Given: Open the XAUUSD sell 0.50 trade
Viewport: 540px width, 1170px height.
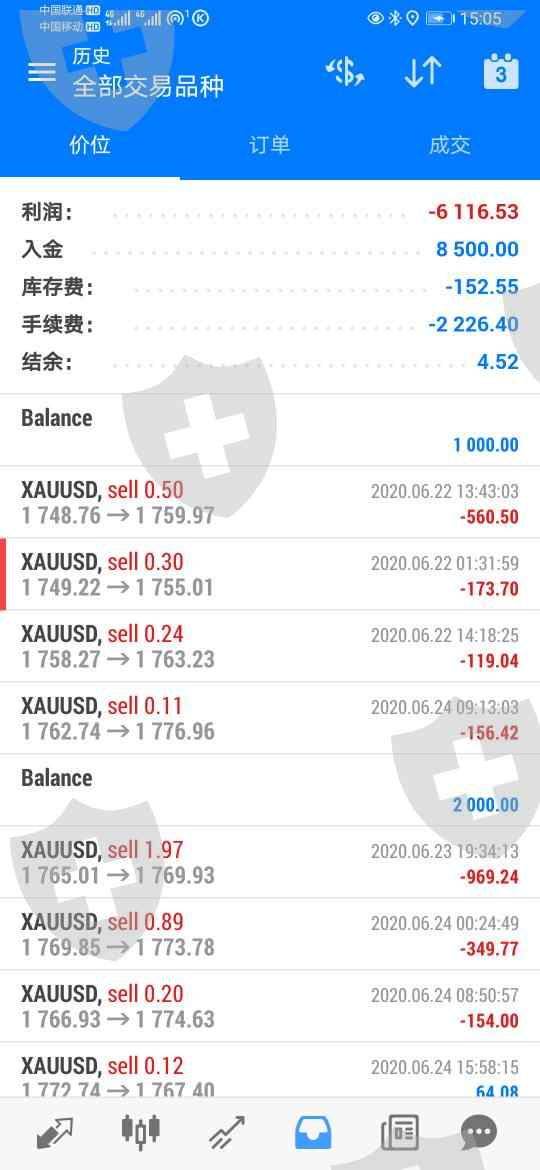Looking at the screenshot, I should (270, 502).
